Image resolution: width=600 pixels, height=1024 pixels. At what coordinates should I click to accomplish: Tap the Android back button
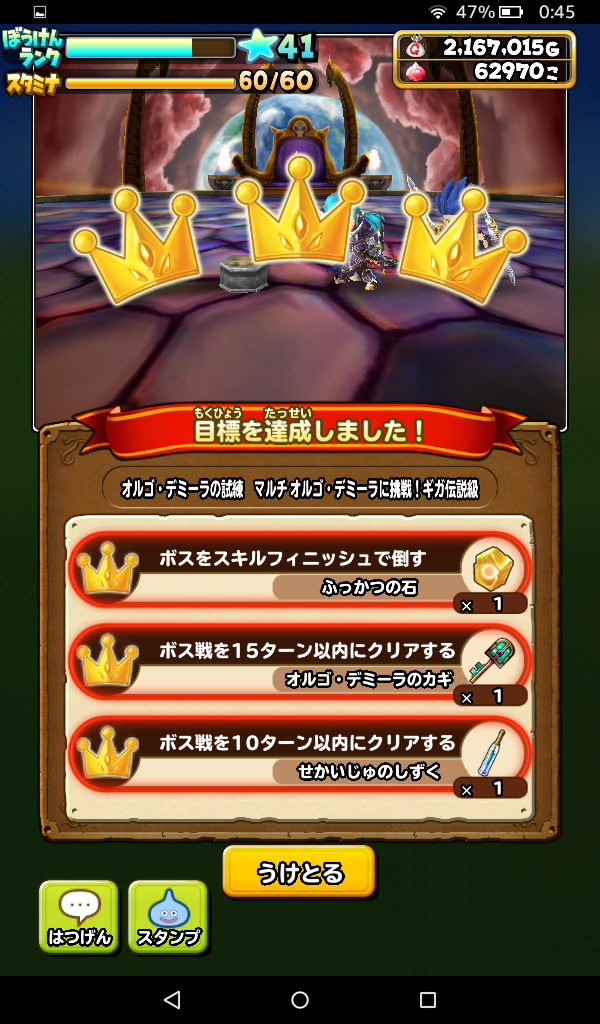point(171,999)
